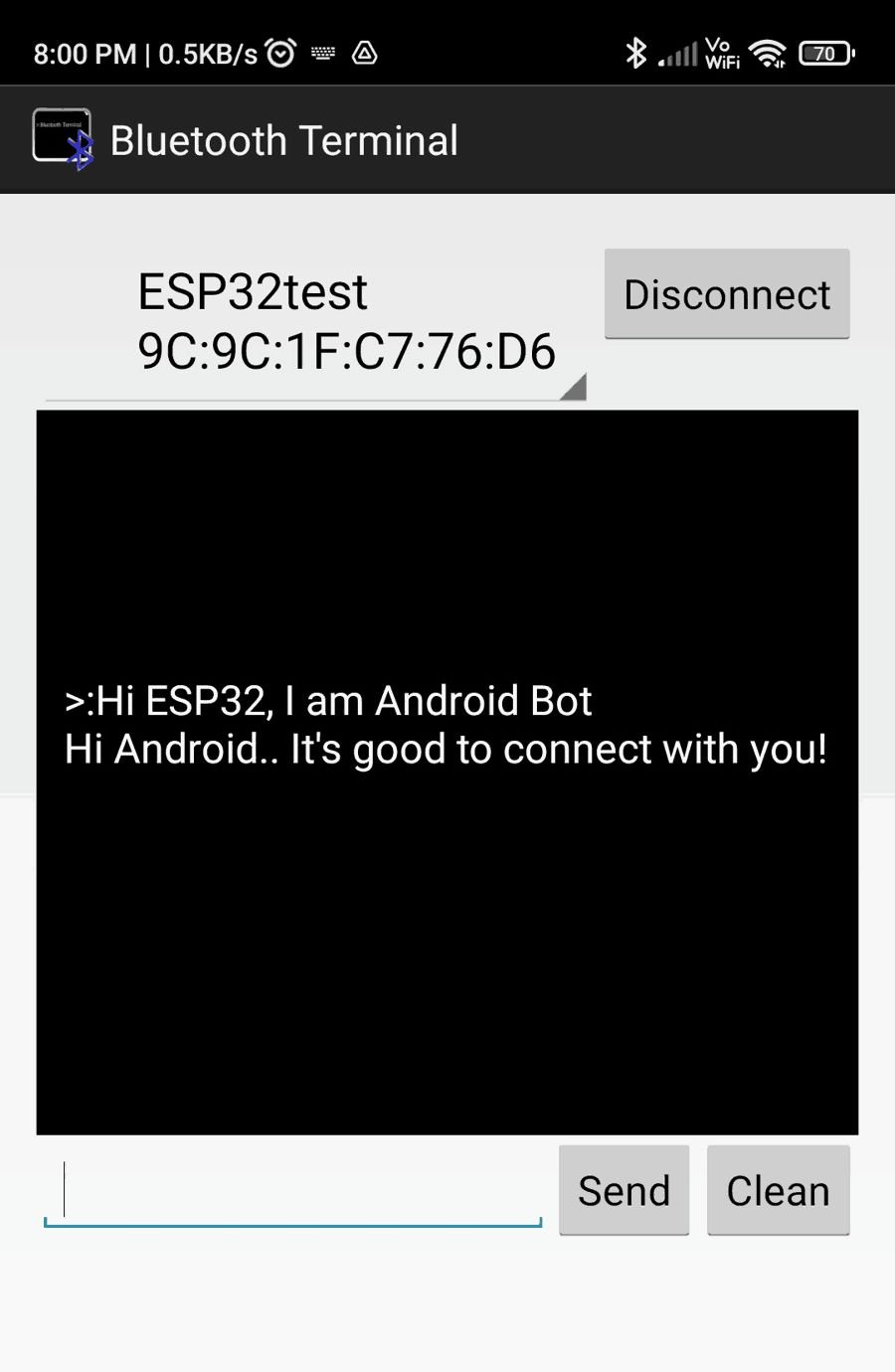
Task: Focus the message input field
Action: click(292, 1191)
